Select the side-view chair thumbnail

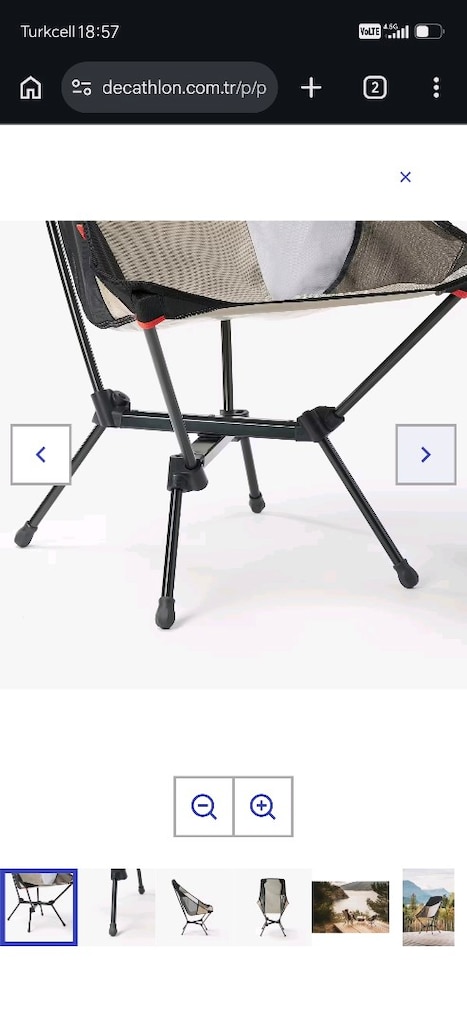click(194, 907)
